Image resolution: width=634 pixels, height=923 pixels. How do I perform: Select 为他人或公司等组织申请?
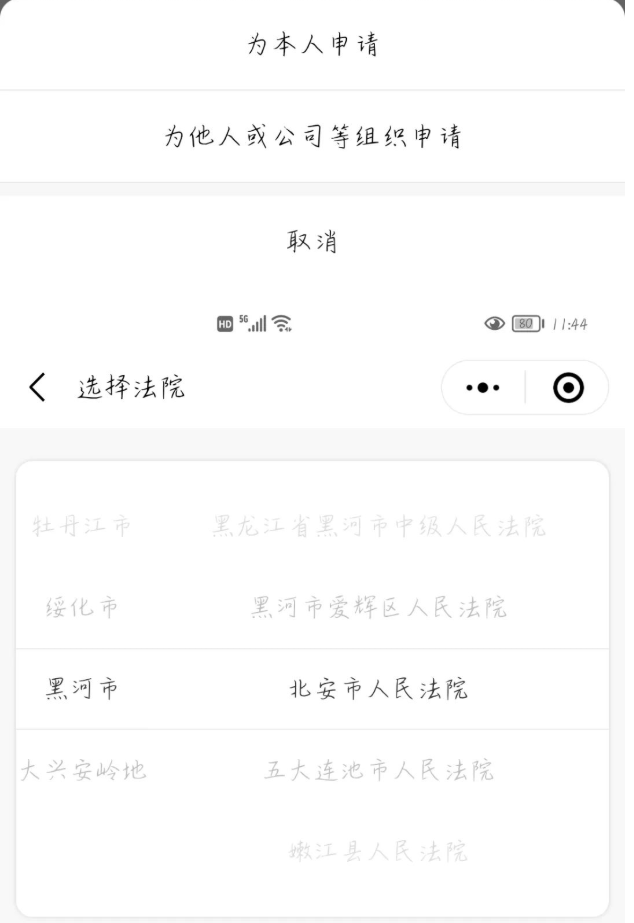pos(313,136)
